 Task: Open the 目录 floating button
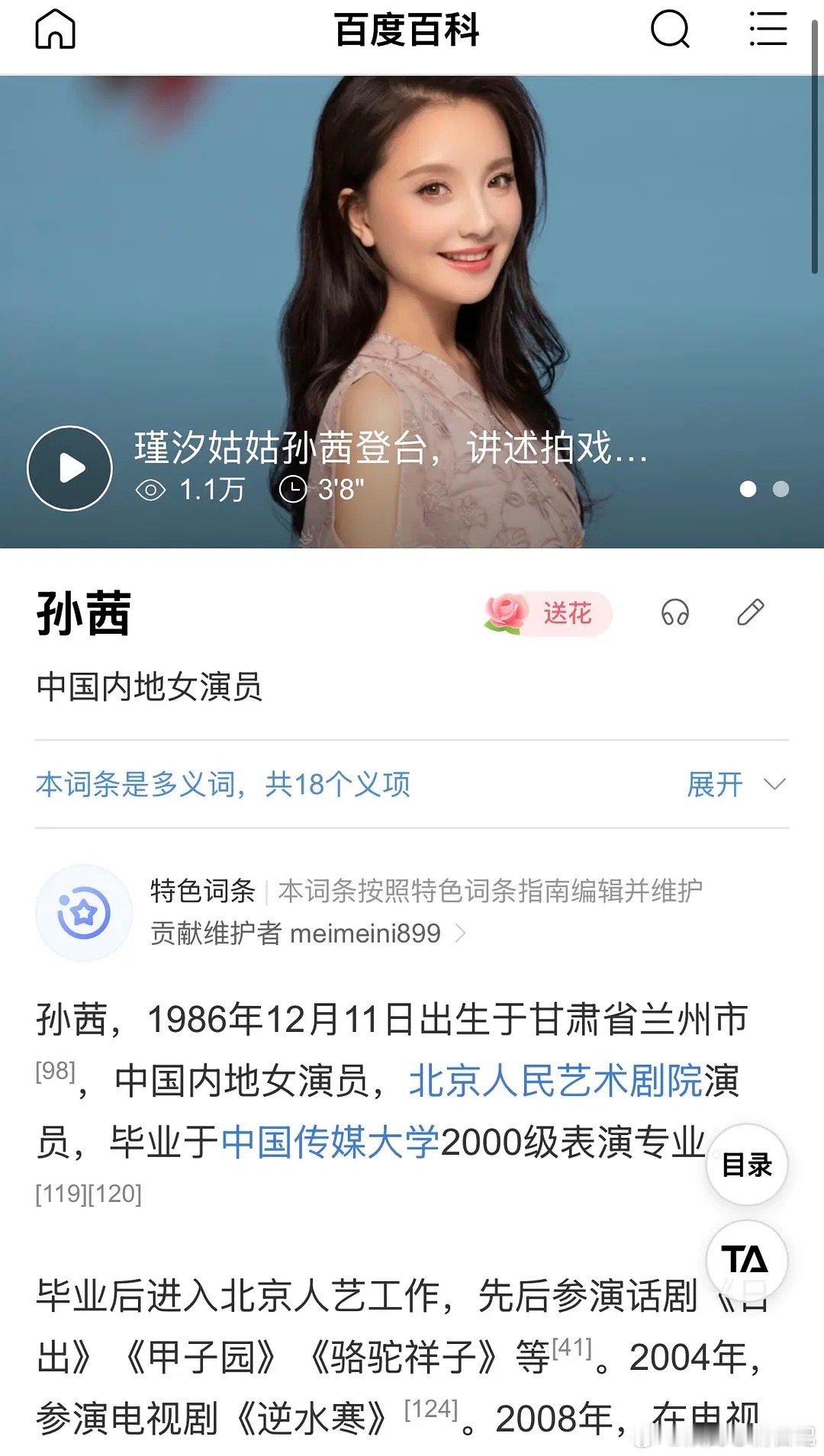746,1164
